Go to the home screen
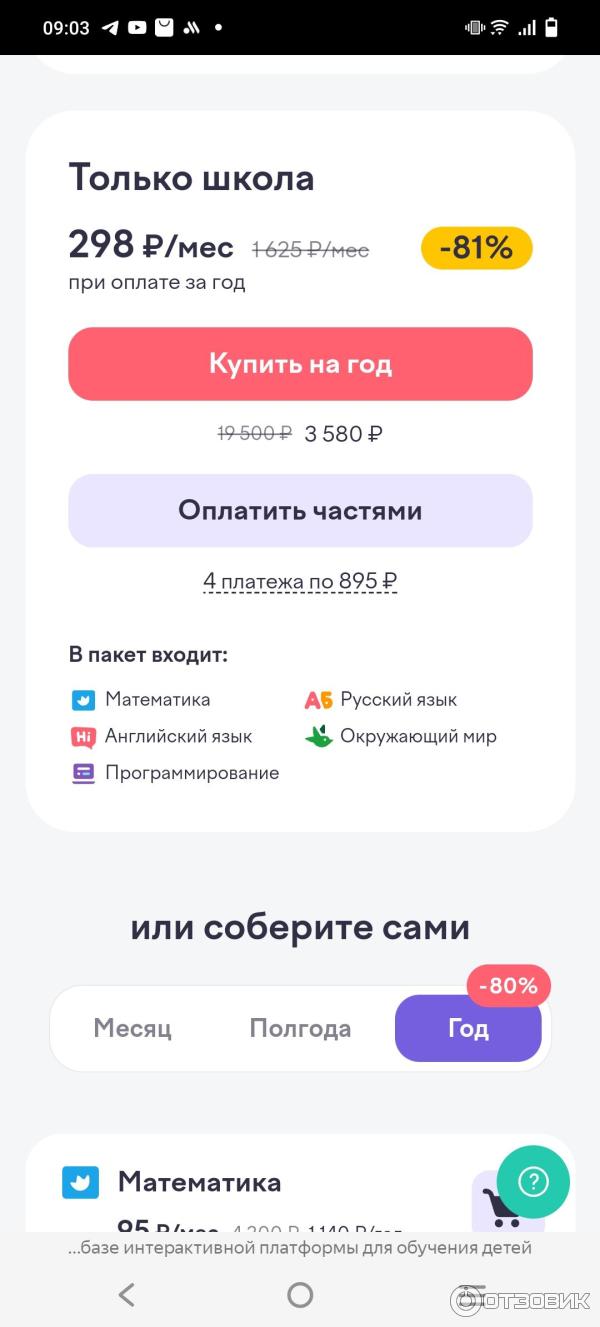 click(300, 1295)
